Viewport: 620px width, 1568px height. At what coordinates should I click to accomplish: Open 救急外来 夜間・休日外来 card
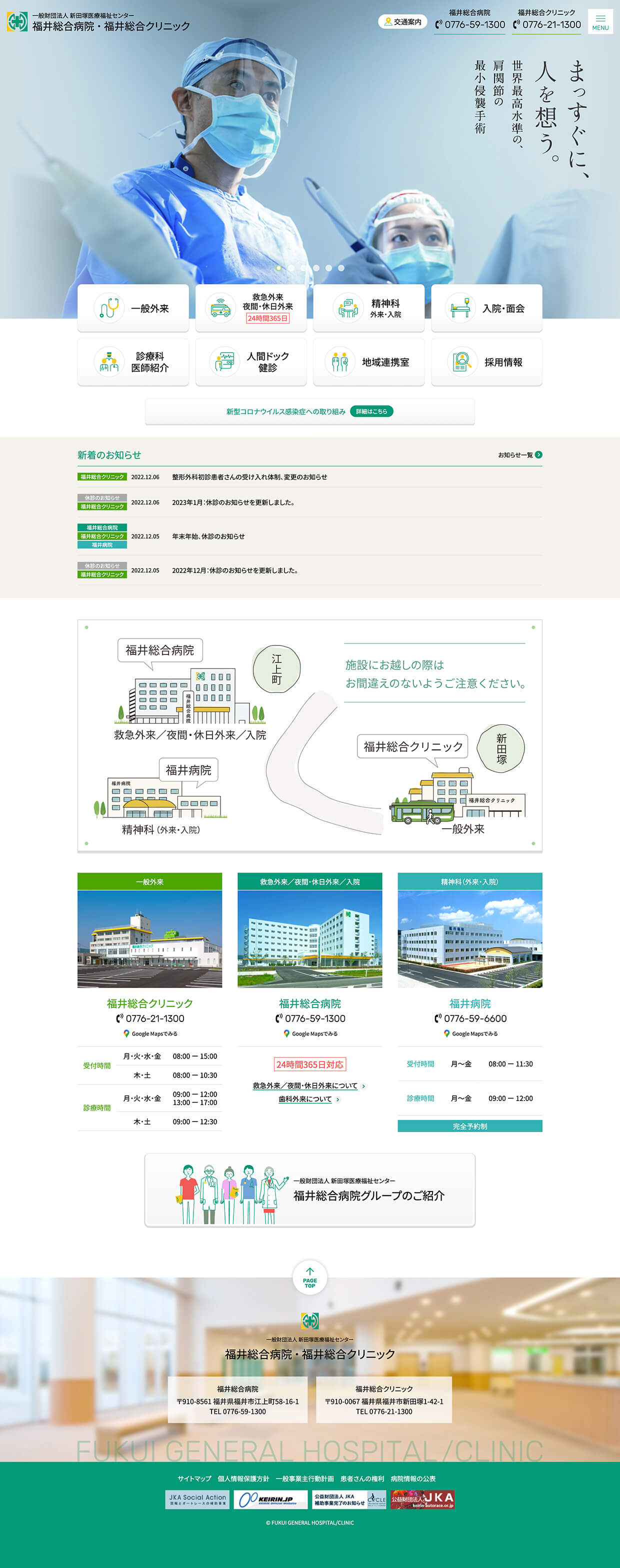point(250,308)
